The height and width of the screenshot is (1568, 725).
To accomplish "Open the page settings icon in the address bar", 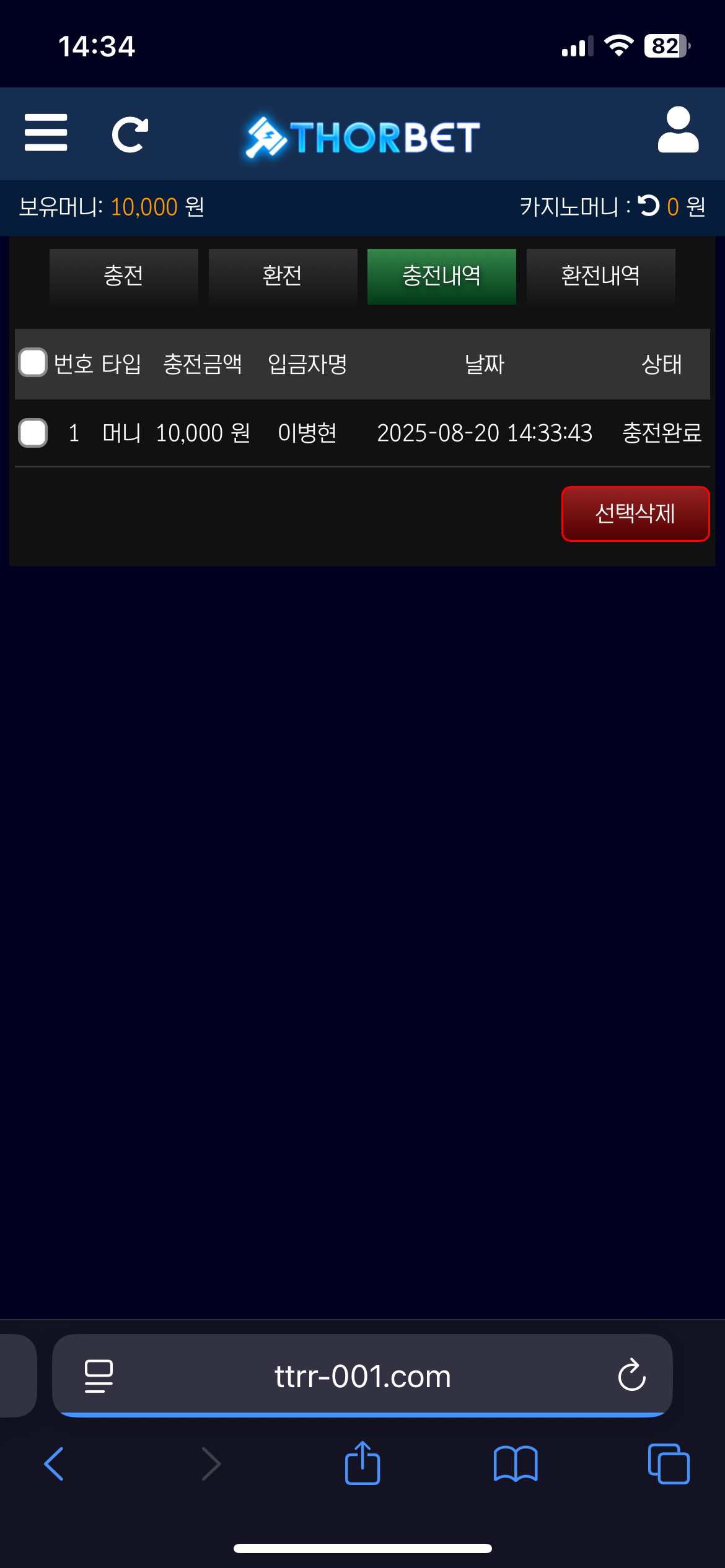I will 99,1376.
